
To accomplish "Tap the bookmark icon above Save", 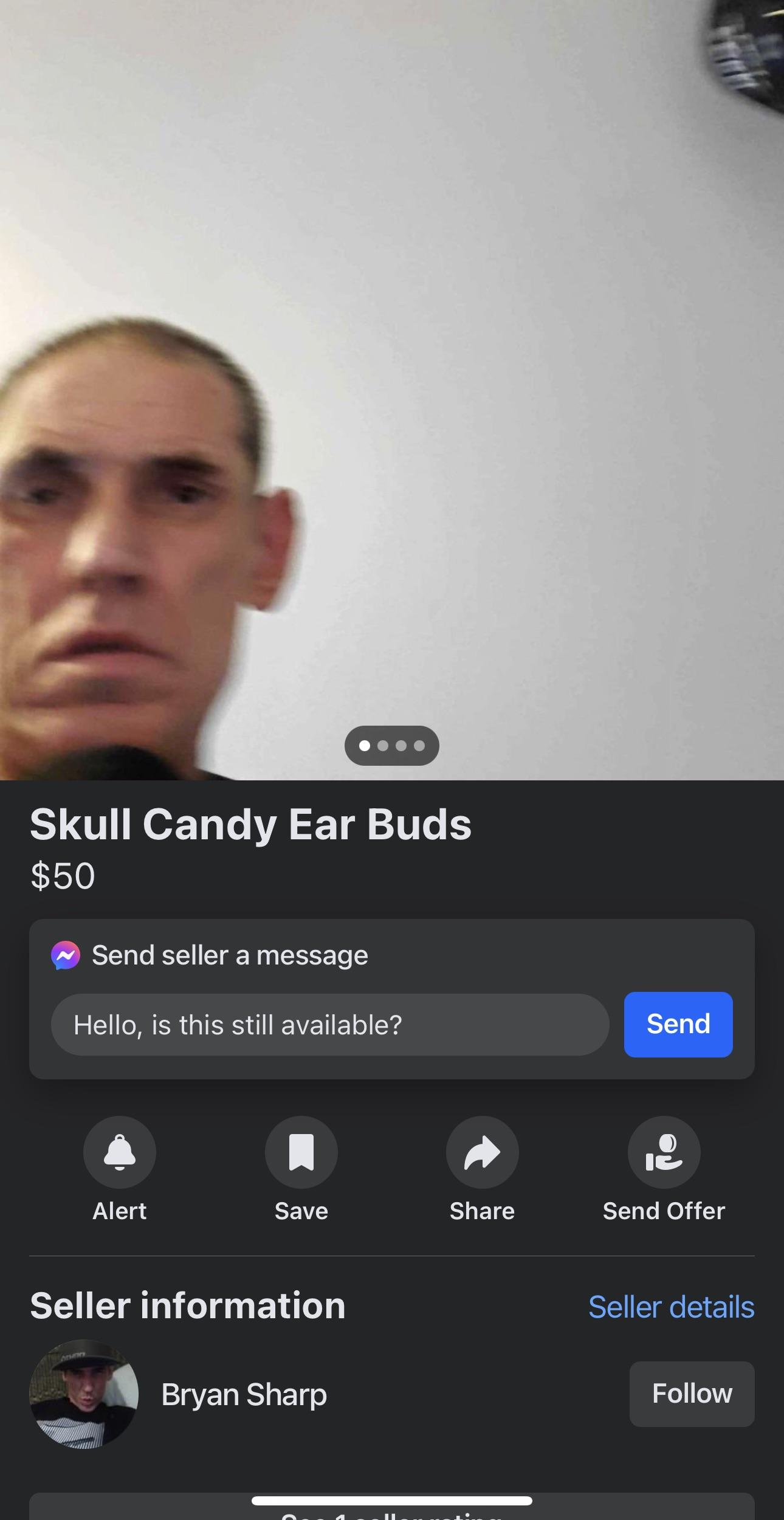I will 301,1153.
